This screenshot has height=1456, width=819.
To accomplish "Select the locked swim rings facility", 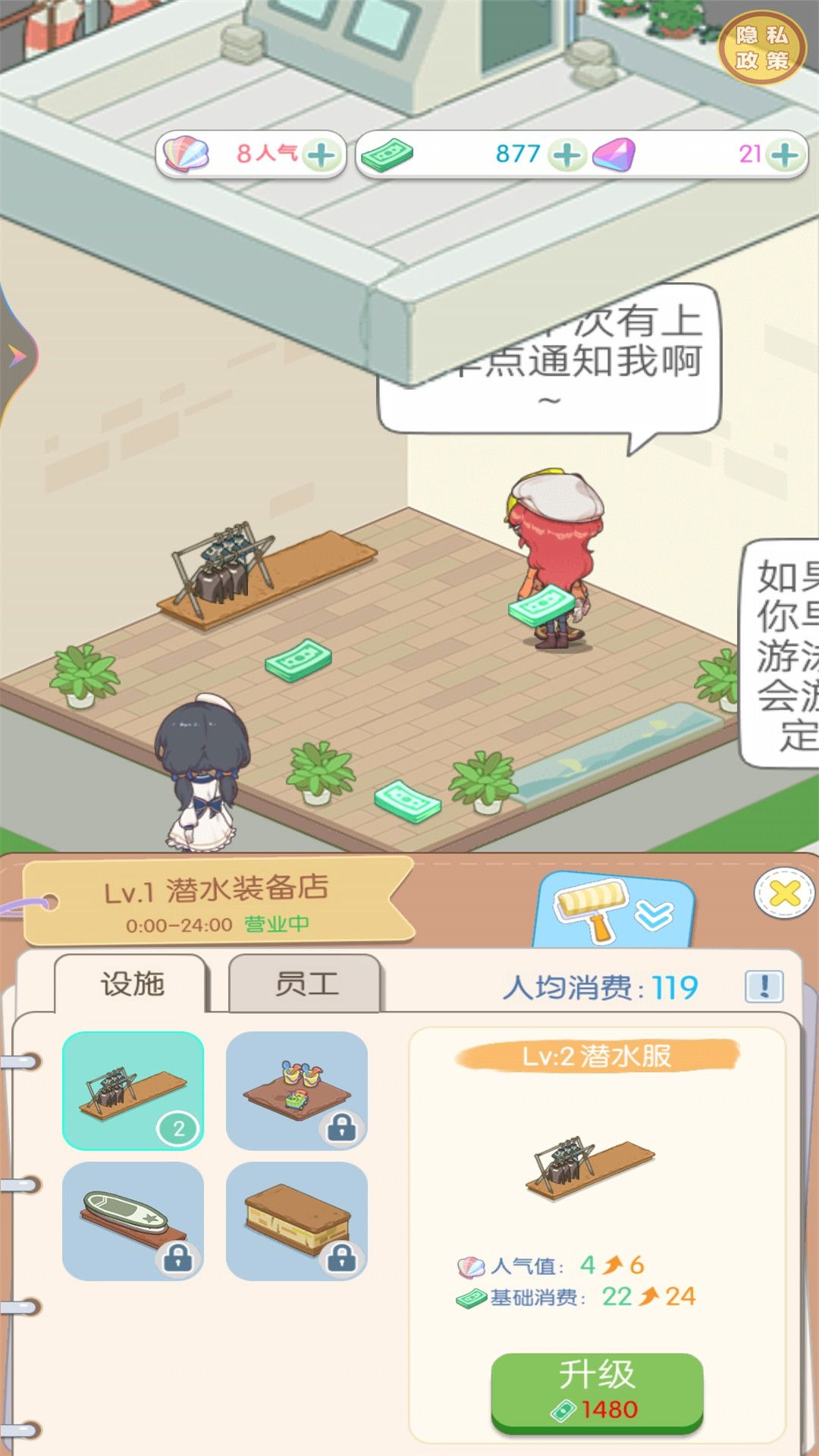I will click(297, 1090).
